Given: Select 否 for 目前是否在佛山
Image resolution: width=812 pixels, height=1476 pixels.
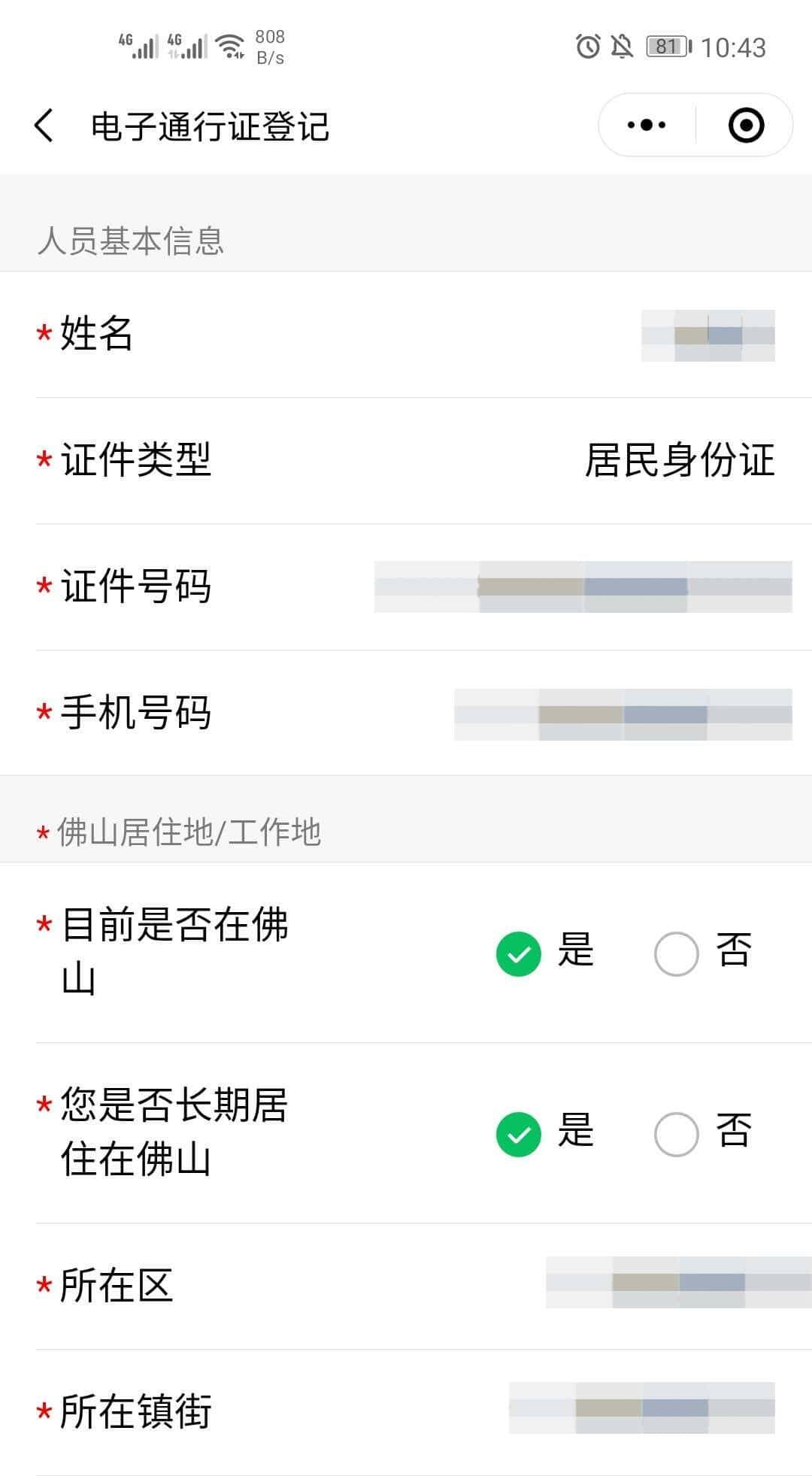Looking at the screenshot, I should pyautogui.click(x=676, y=953).
